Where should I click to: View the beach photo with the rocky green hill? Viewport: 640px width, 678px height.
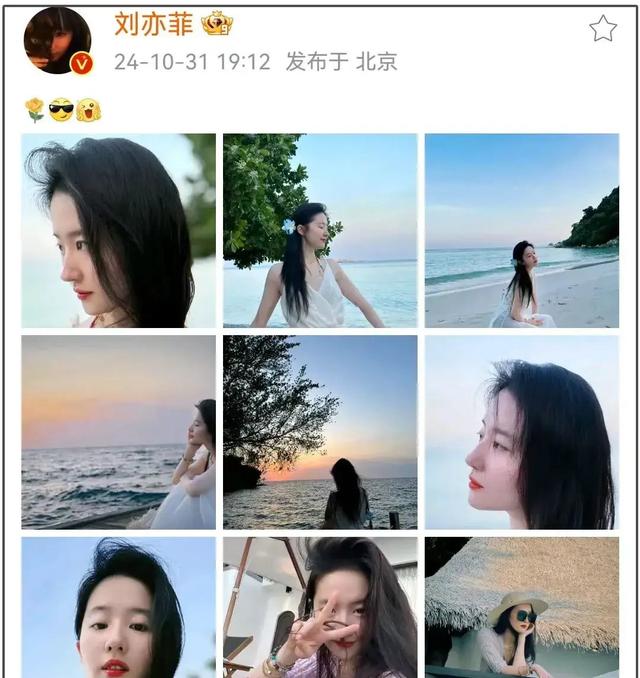click(521, 231)
